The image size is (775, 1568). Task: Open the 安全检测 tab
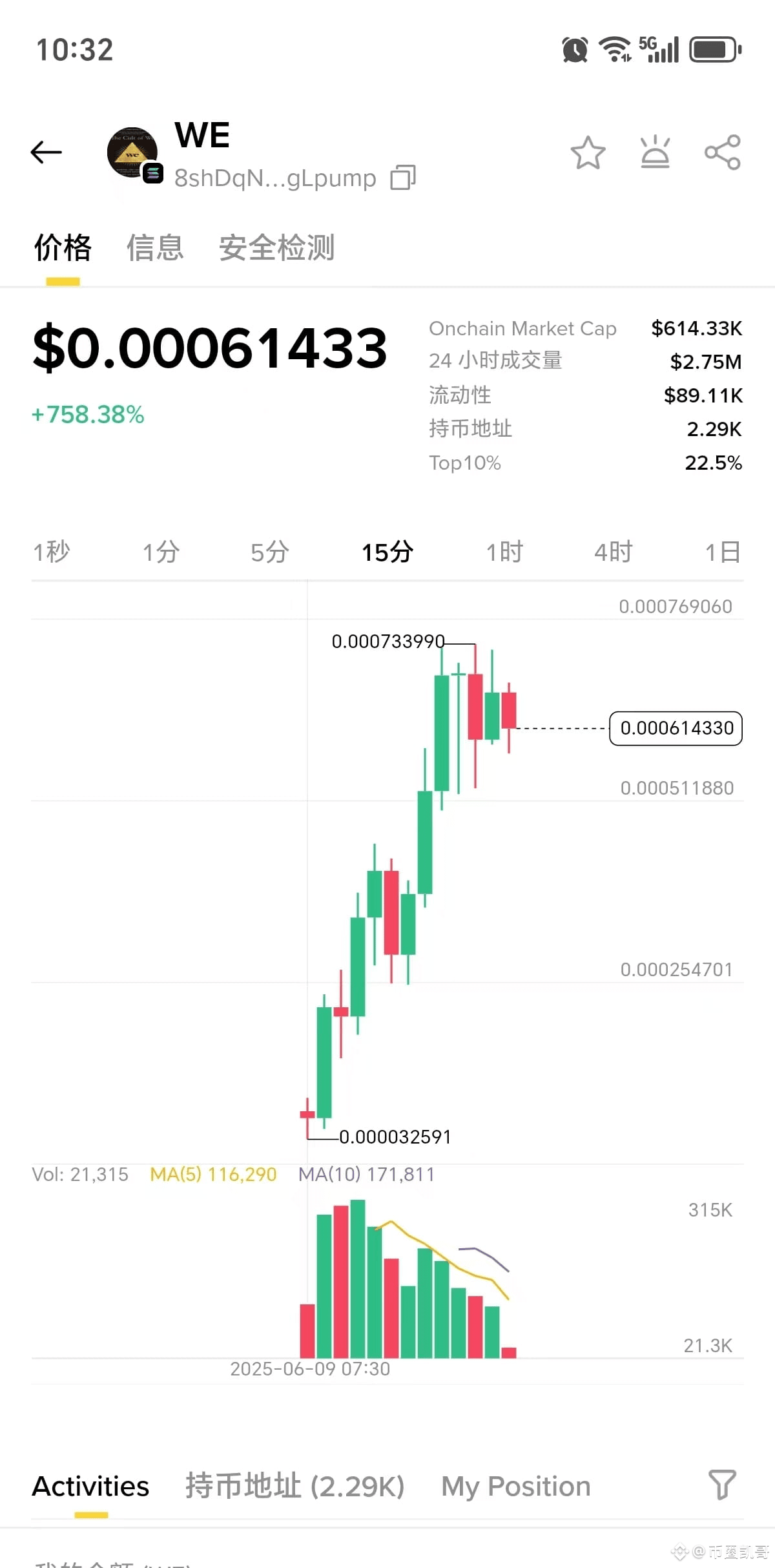(x=276, y=248)
